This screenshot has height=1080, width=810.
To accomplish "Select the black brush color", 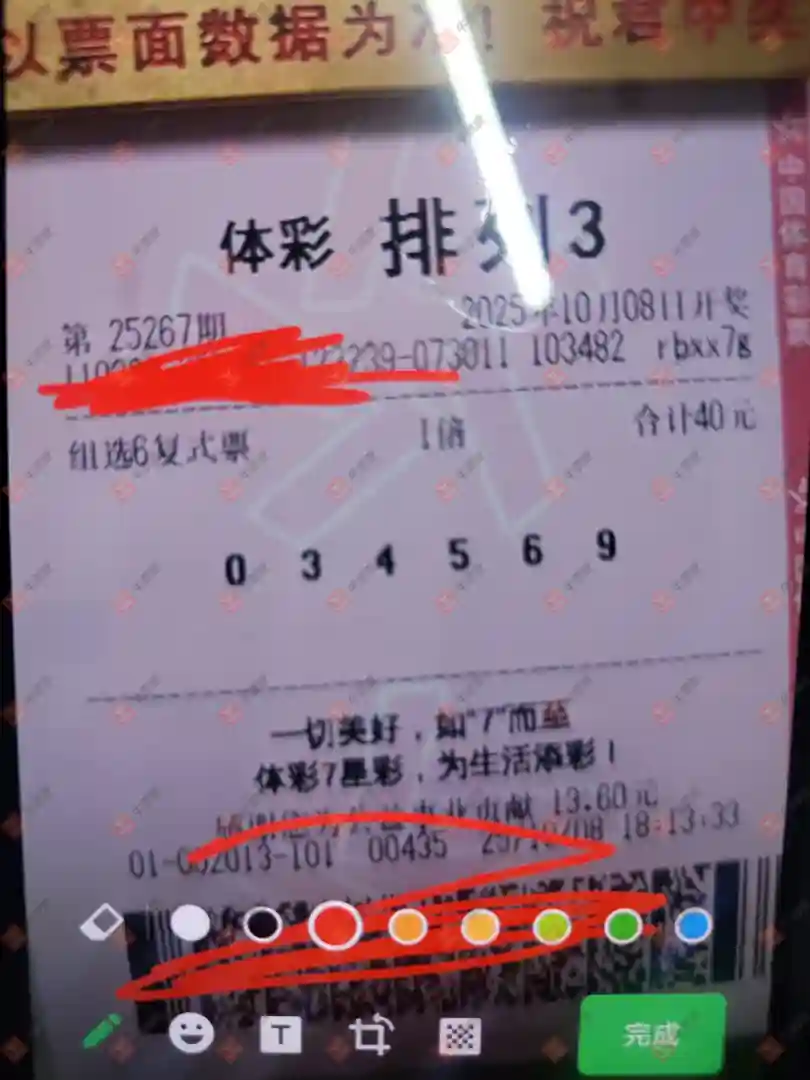I will tap(263, 925).
